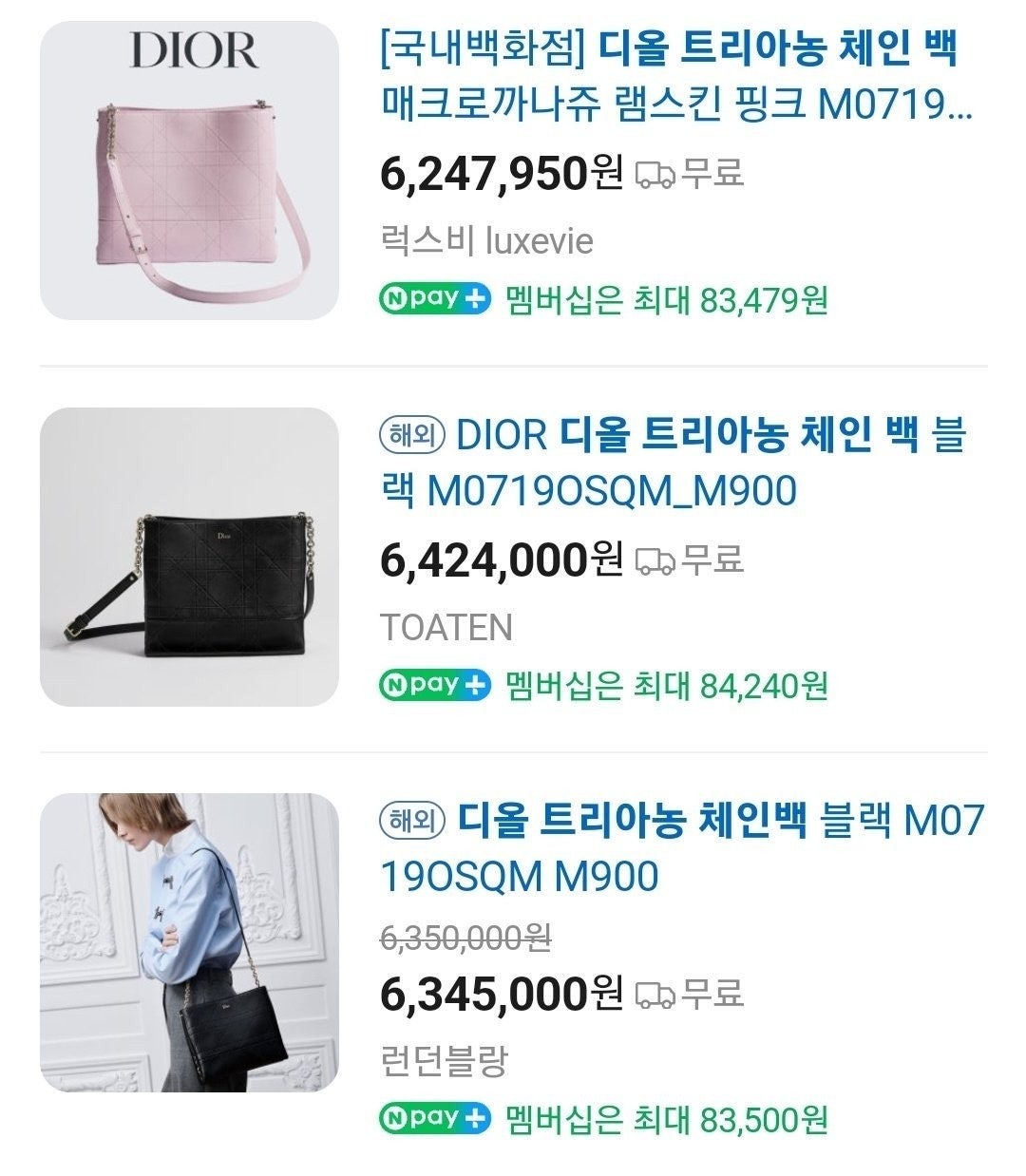This screenshot has width=1026, height=1176.
Task: Open the DIOR M0719OSQM_M900 listing title
Action: pos(673,463)
